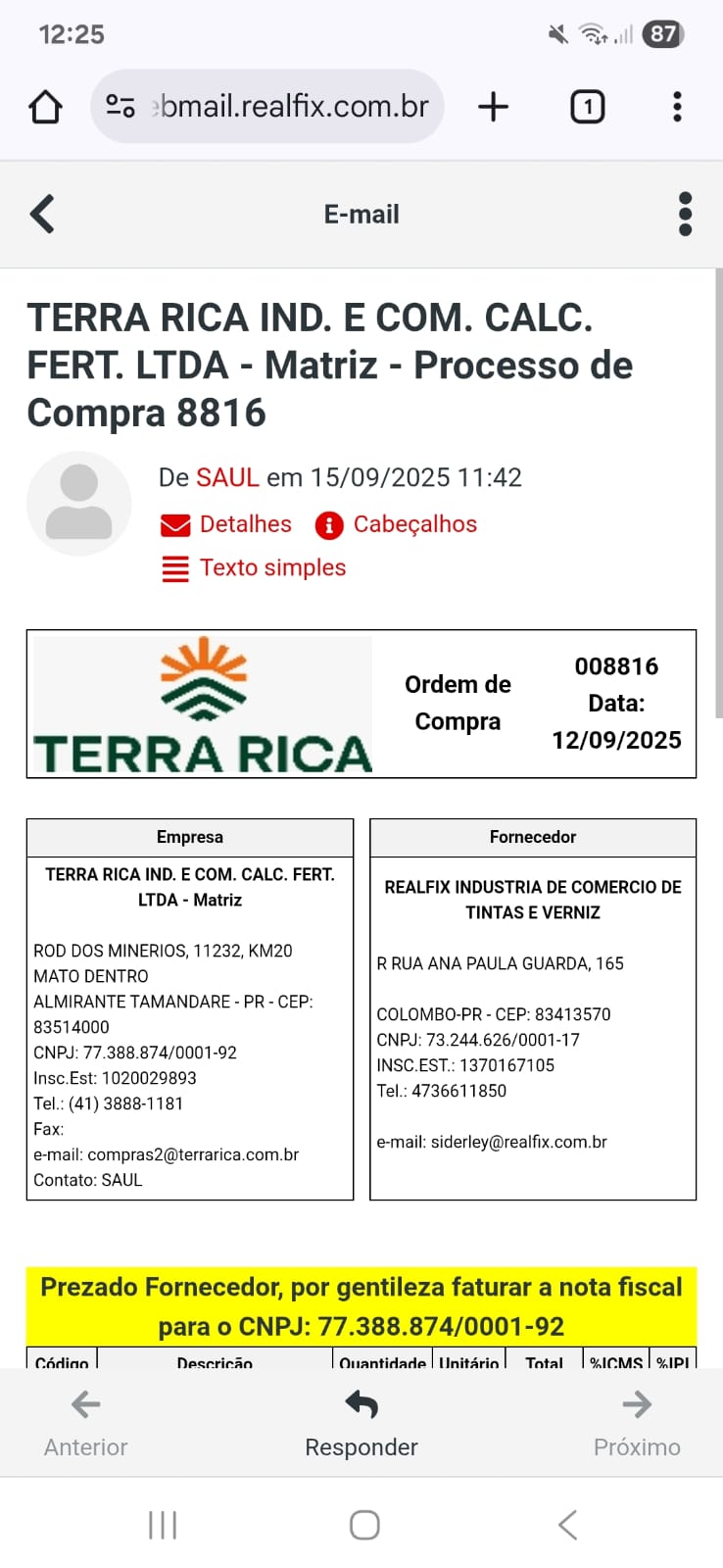View the Cabeçalhos of this email
This screenshot has height=1568, width=723.
397,524
